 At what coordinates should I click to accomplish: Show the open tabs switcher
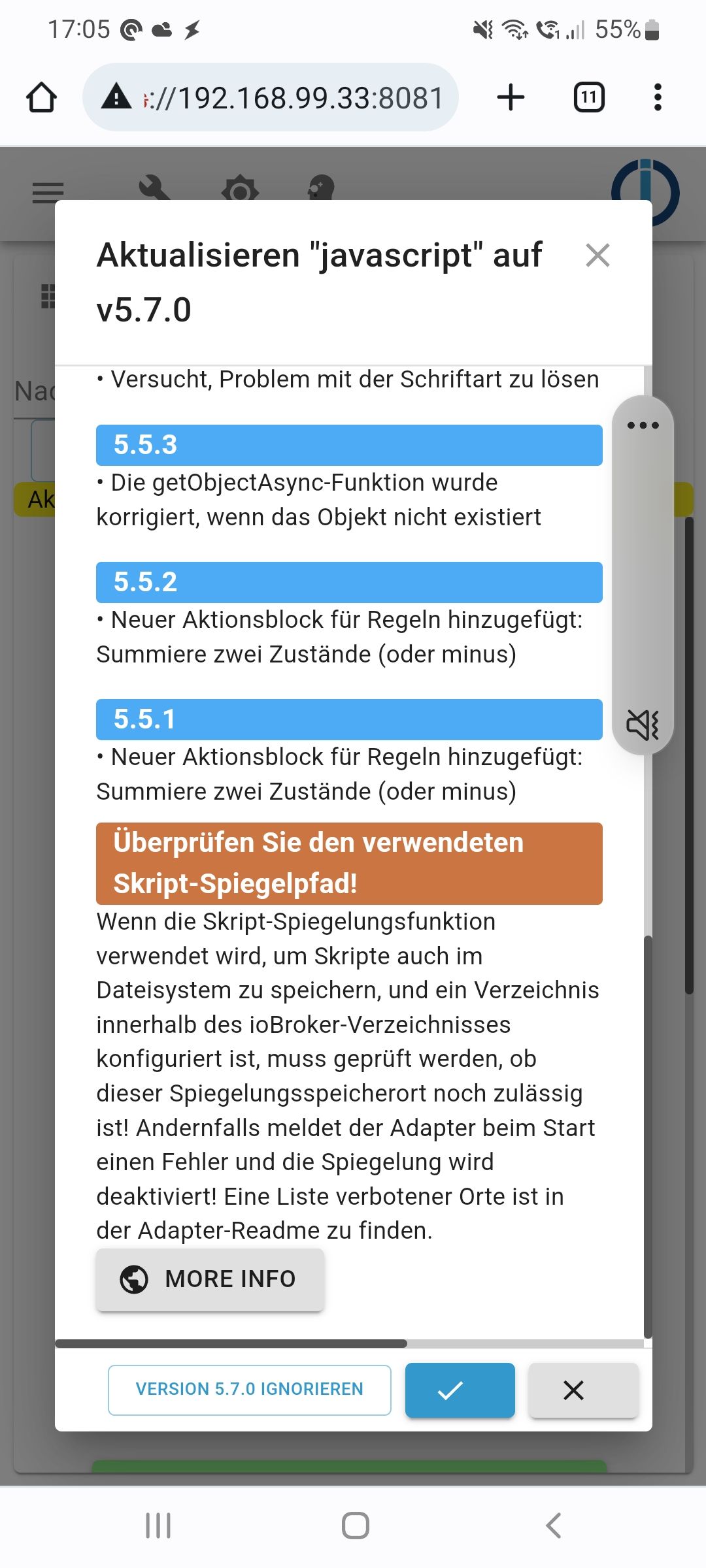click(x=588, y=97)
